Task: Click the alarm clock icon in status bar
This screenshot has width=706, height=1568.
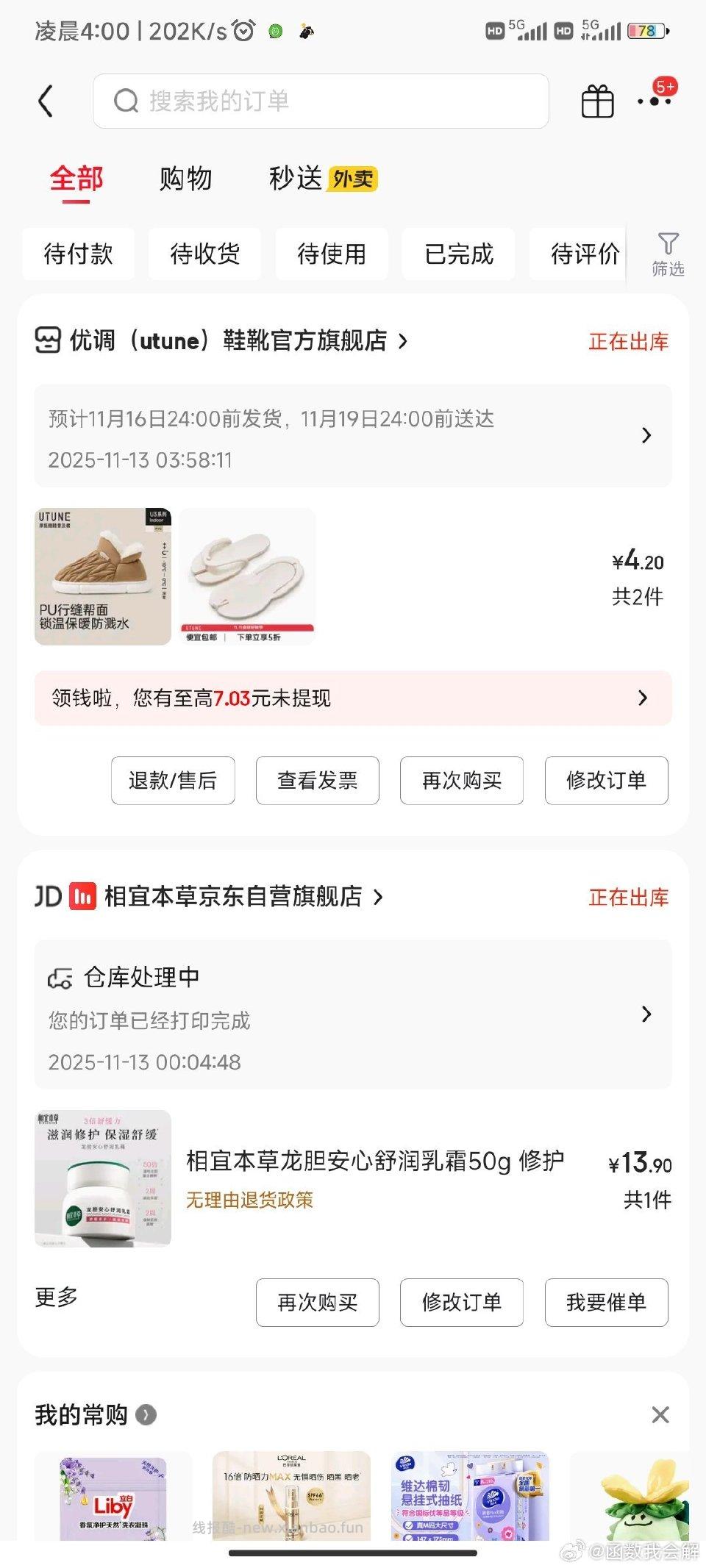Action: pos(240,31)
